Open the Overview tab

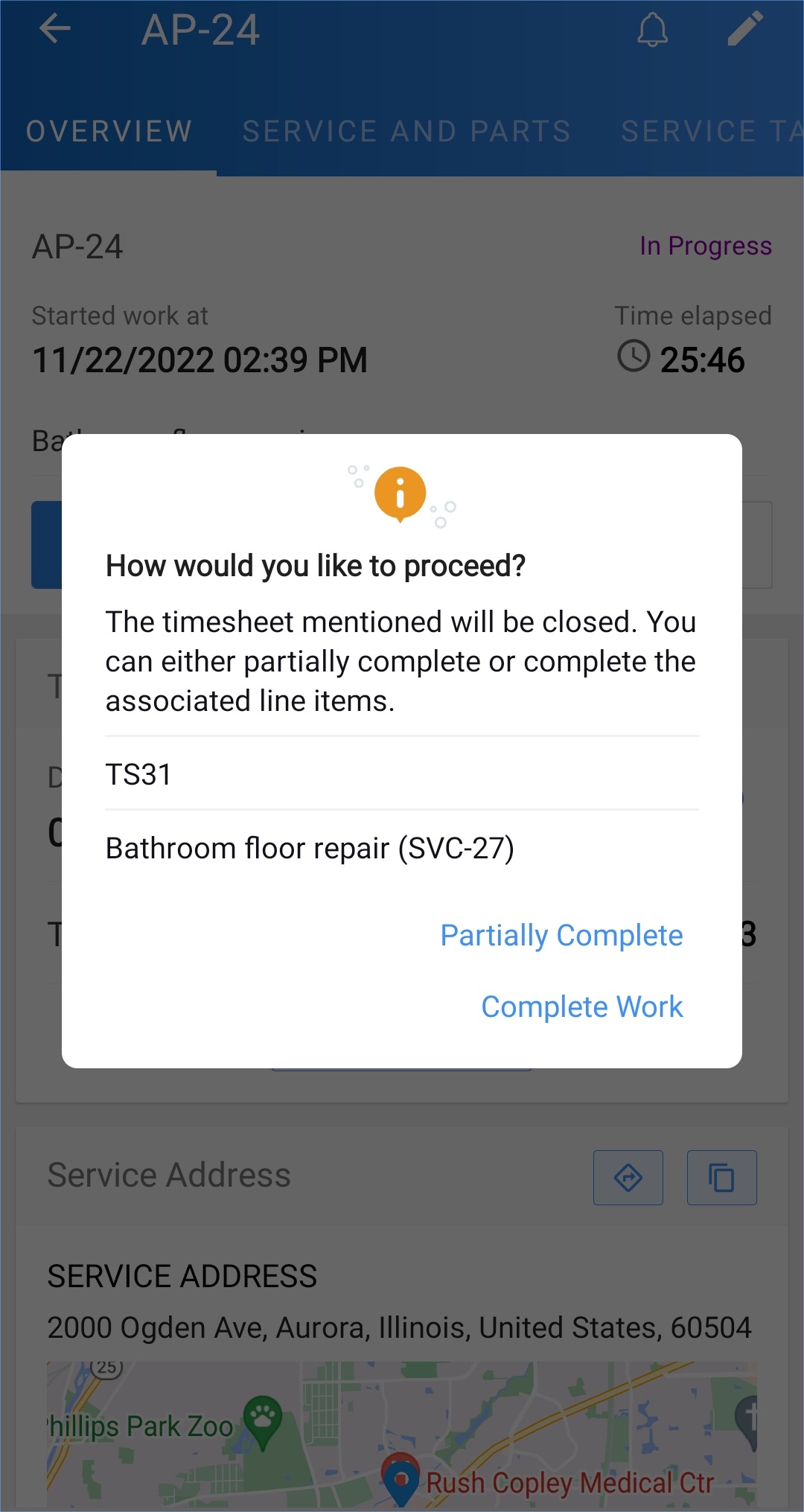109,131
